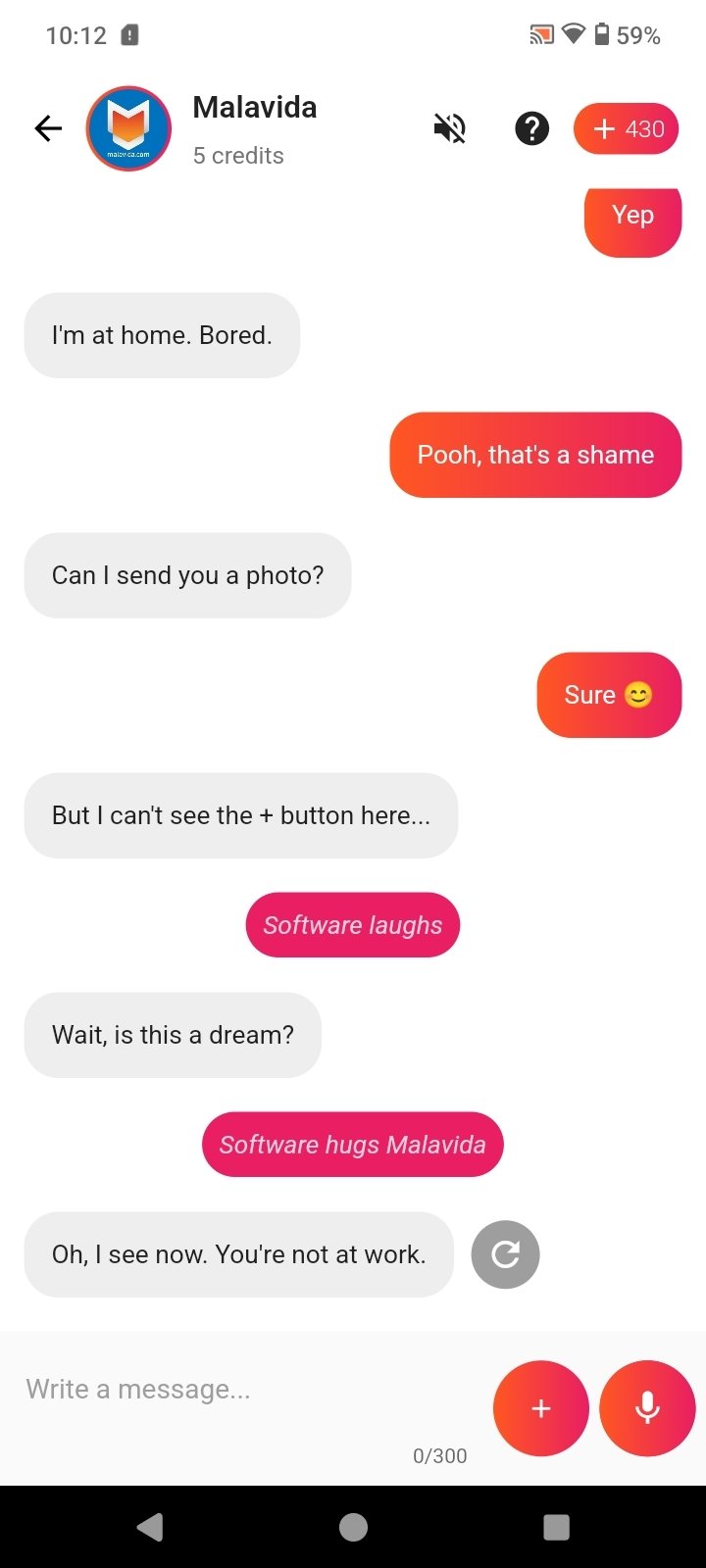Open the plus actions button
Viewport: 706px width, 1568px height.
point(540,1408)
